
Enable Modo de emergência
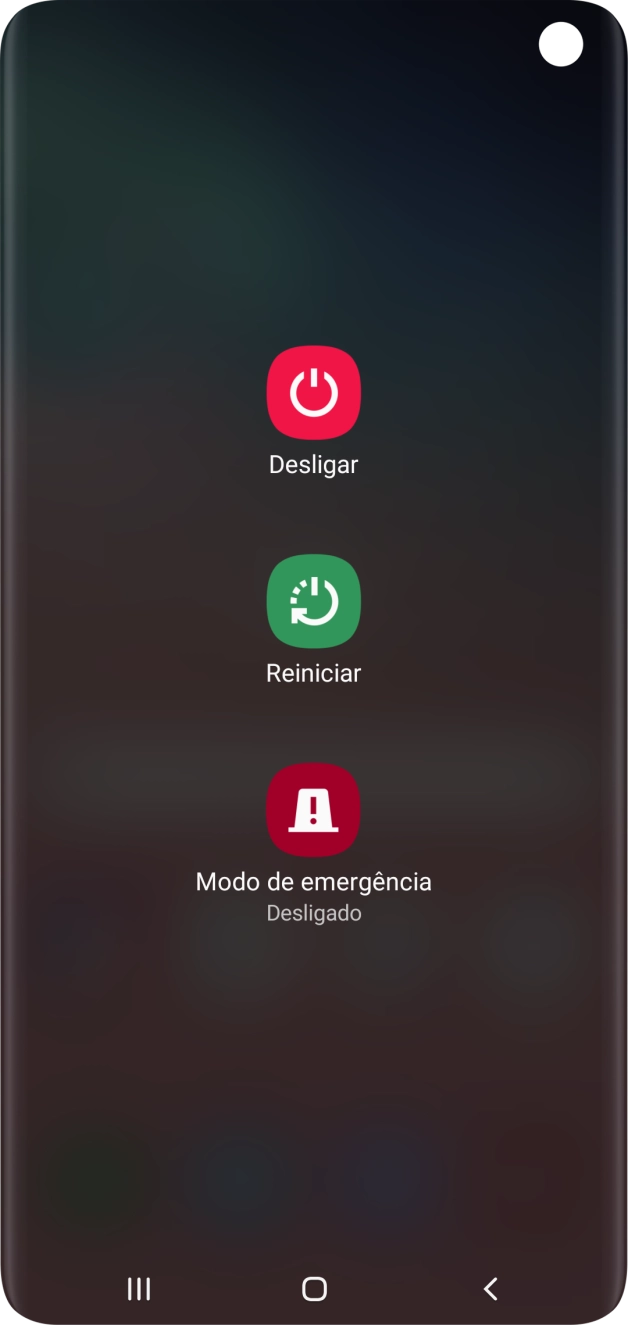[313, 811]
